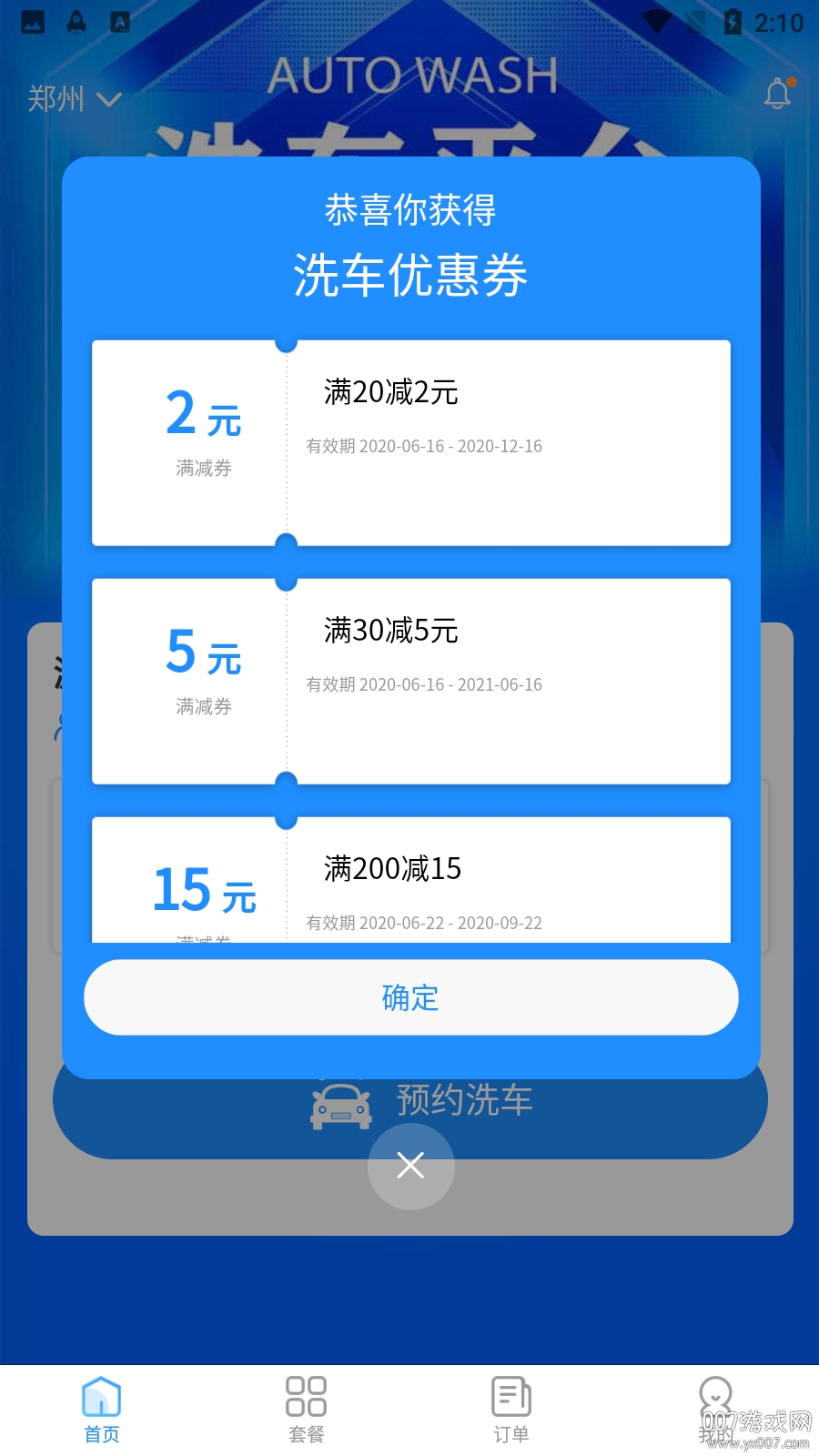Open the notification bell icon
Image resolution: width=819 pixels, height=1456 pixels.
point(778,93)
